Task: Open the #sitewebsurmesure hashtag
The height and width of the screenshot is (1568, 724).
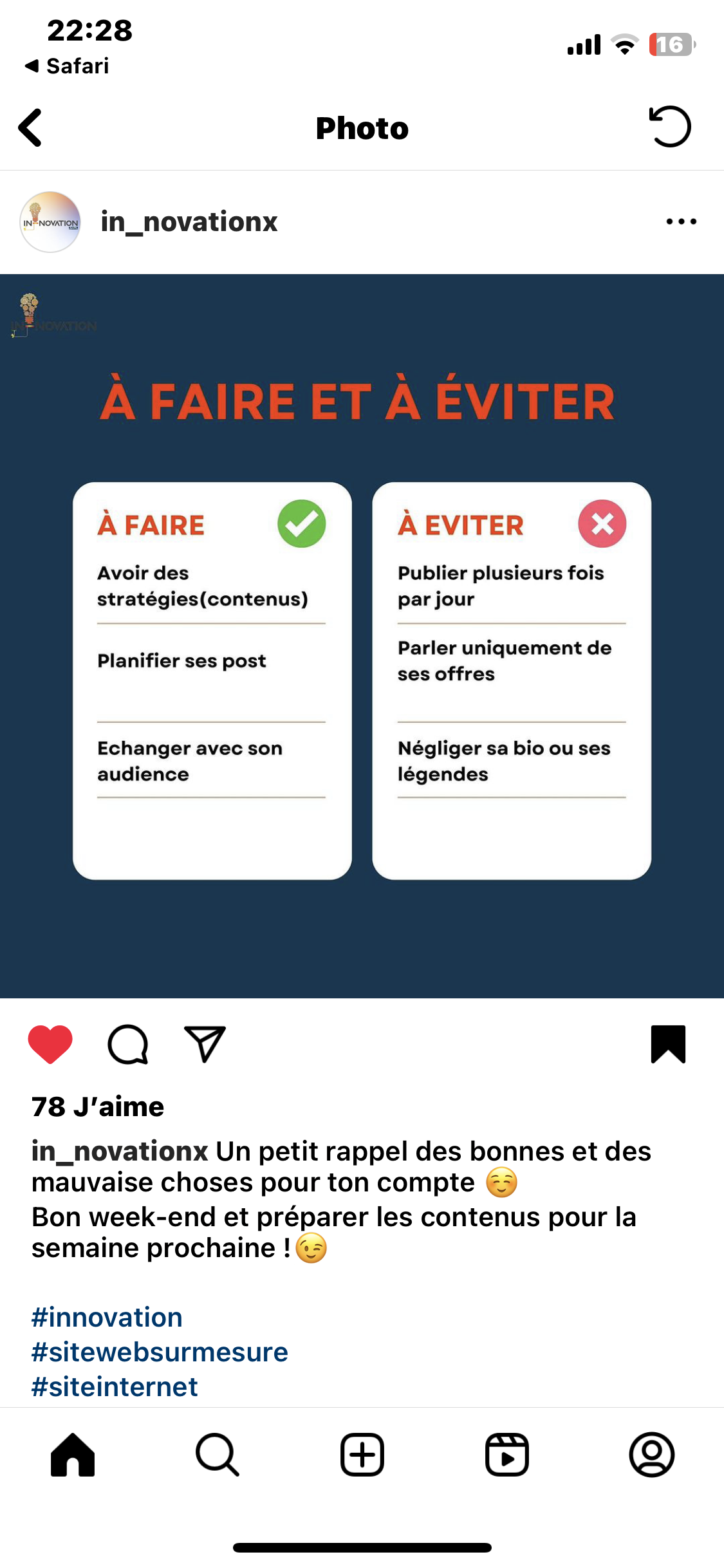Action: 160,1352
